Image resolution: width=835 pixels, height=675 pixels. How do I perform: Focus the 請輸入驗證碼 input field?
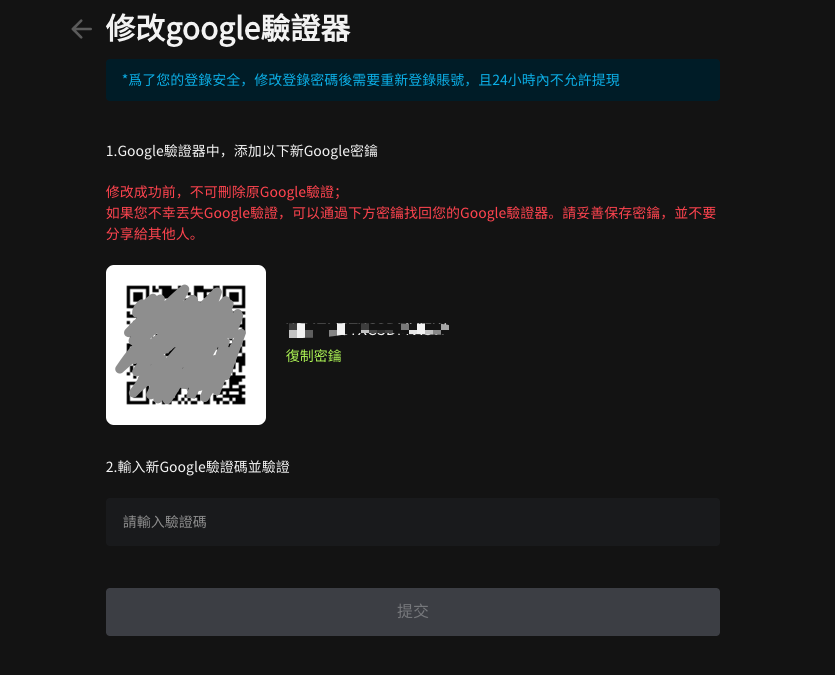coord(412,522)
